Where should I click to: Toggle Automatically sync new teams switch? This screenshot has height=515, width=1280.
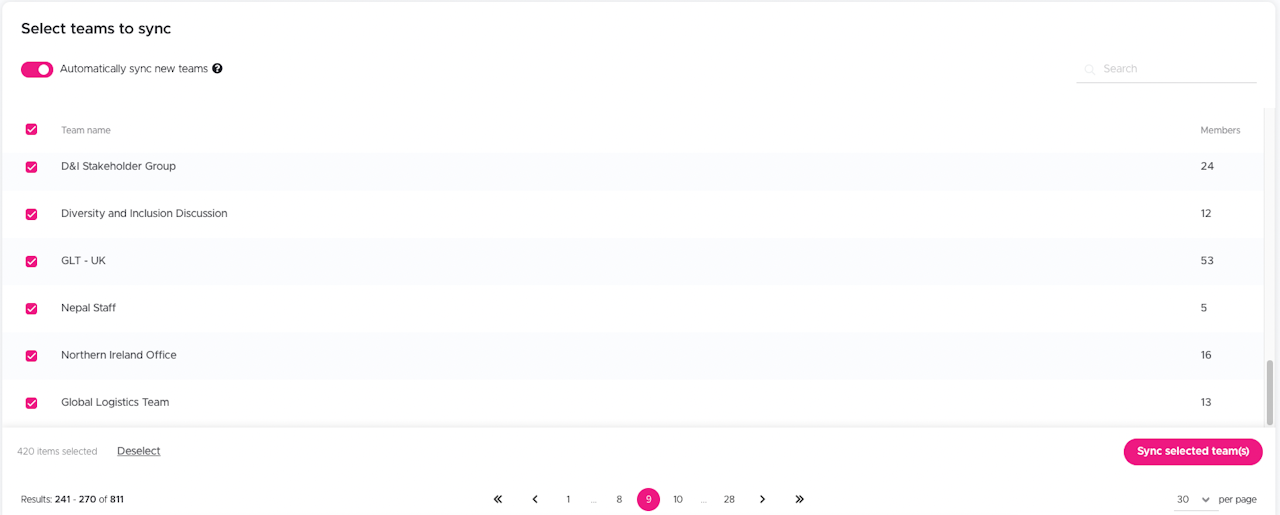click(x=37, y=69)
